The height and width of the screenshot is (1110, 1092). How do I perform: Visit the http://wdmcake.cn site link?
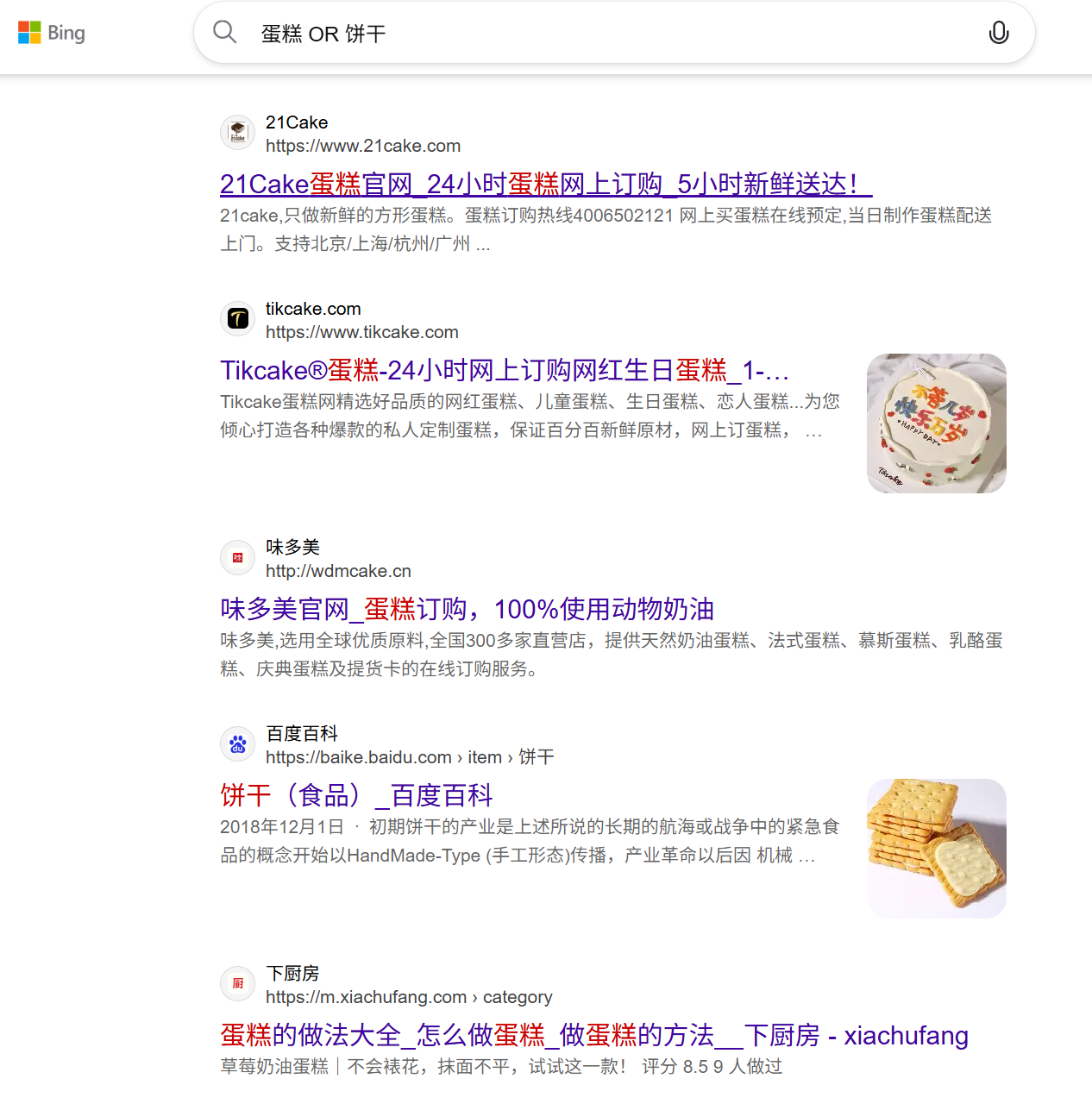point(338,571)
